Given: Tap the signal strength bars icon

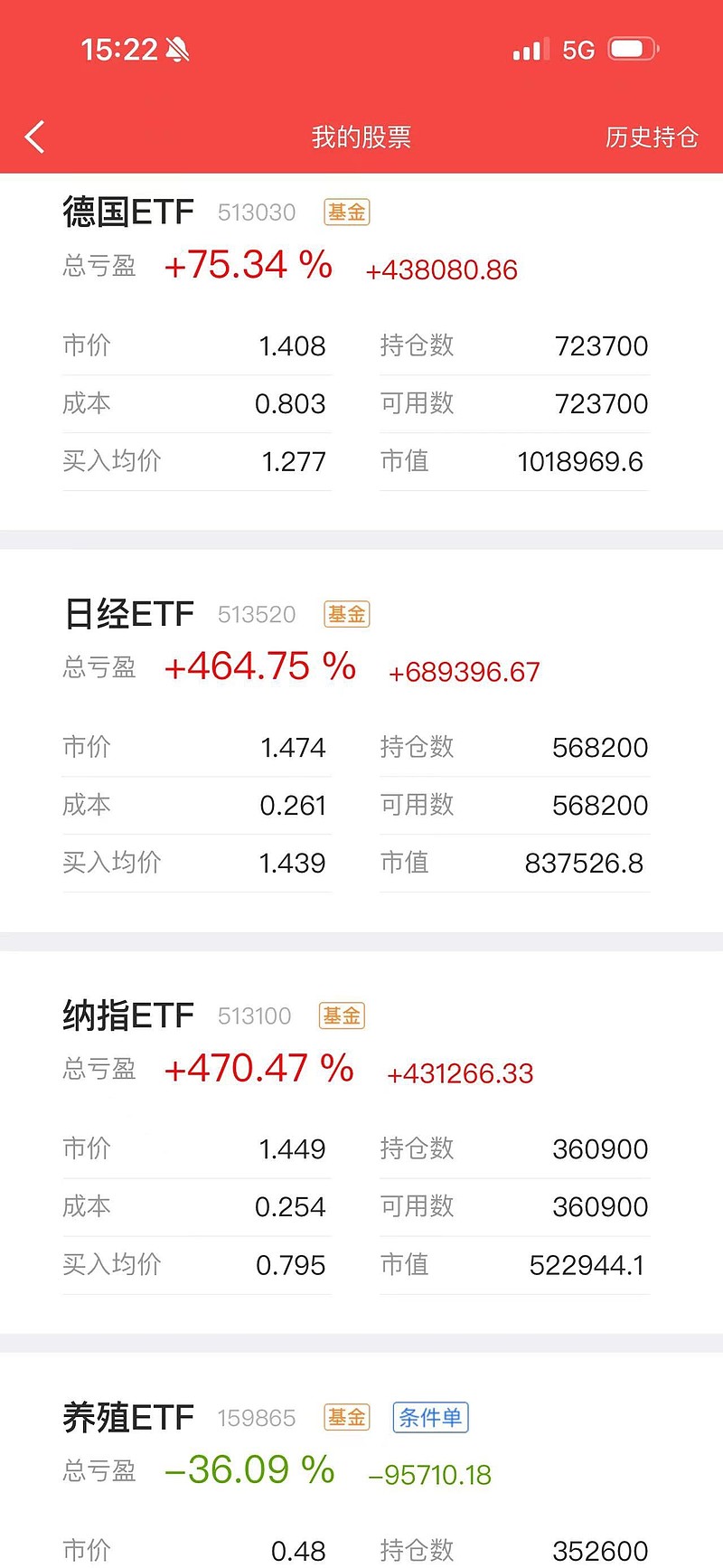Looking at the screenshot, I should pyautogui.click(x=529, y=48).
